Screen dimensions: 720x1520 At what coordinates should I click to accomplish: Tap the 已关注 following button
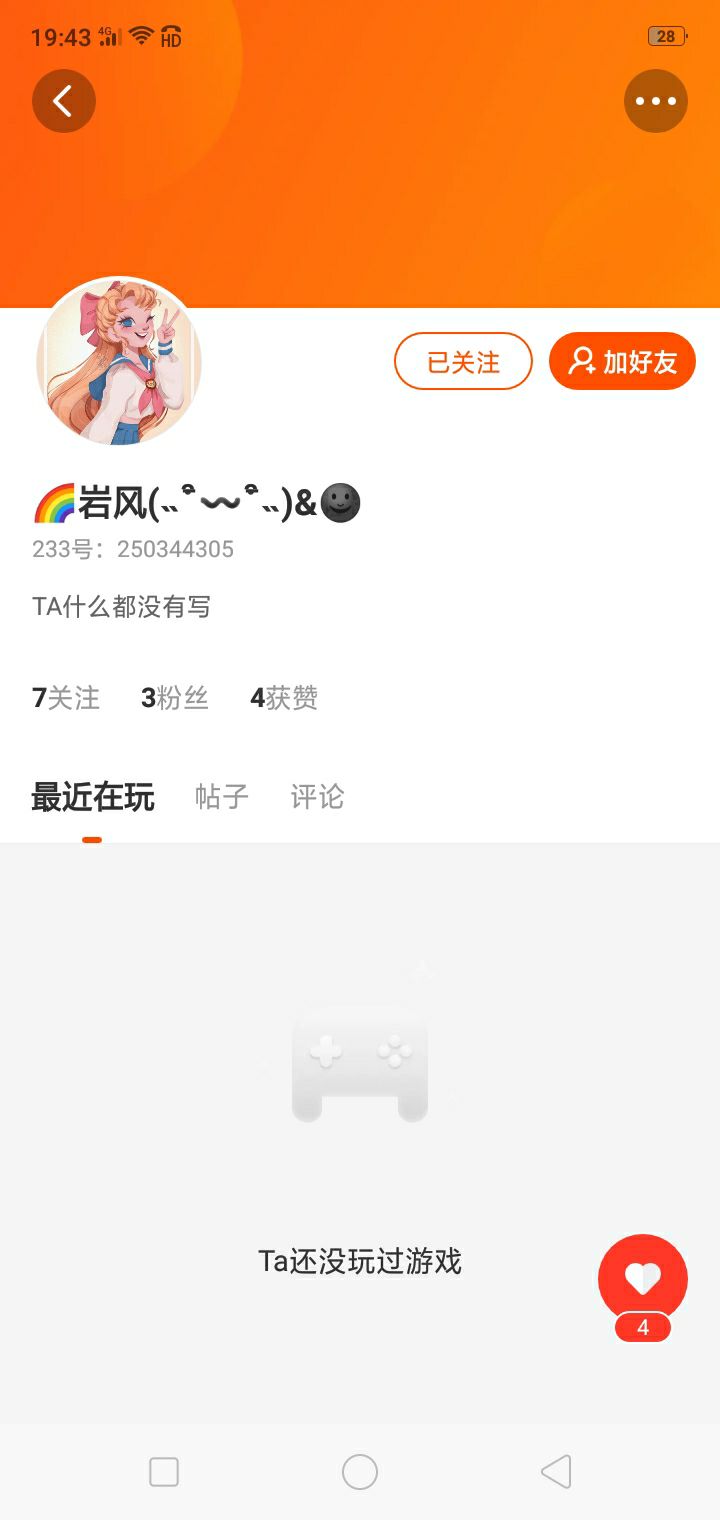(x=463, y=361)
